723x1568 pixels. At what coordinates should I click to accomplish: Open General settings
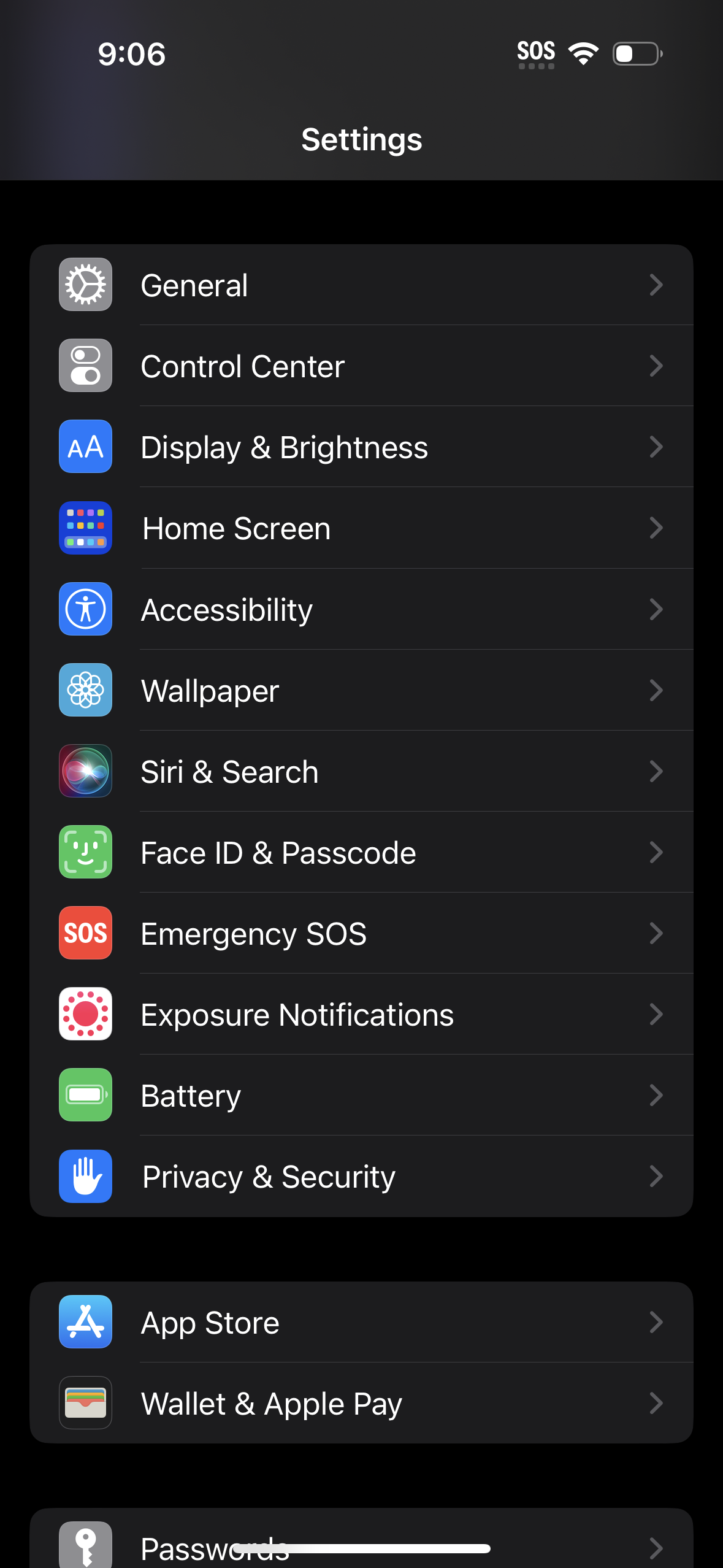[x=361, y=285]
